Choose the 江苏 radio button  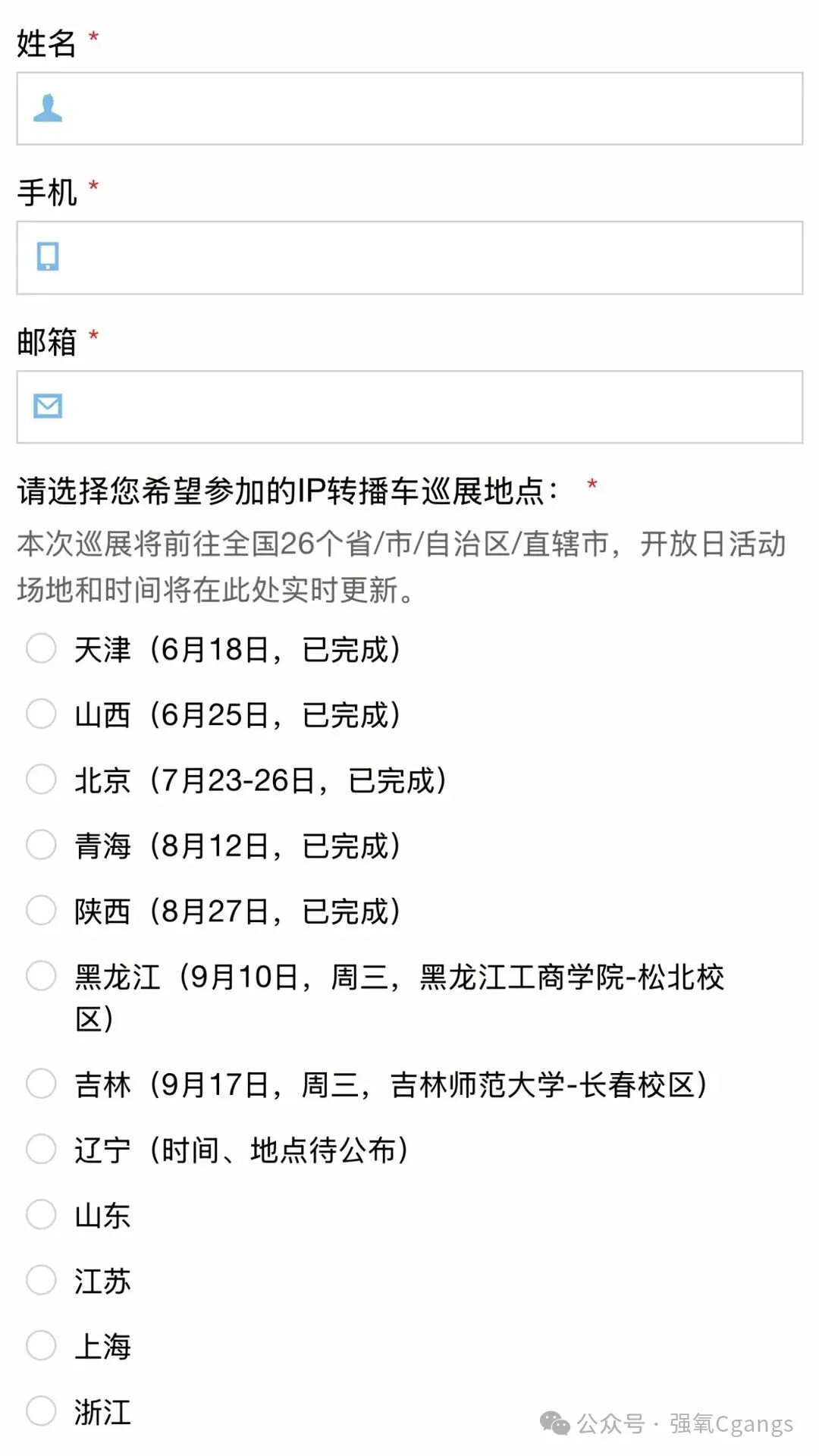point(41,1281)
